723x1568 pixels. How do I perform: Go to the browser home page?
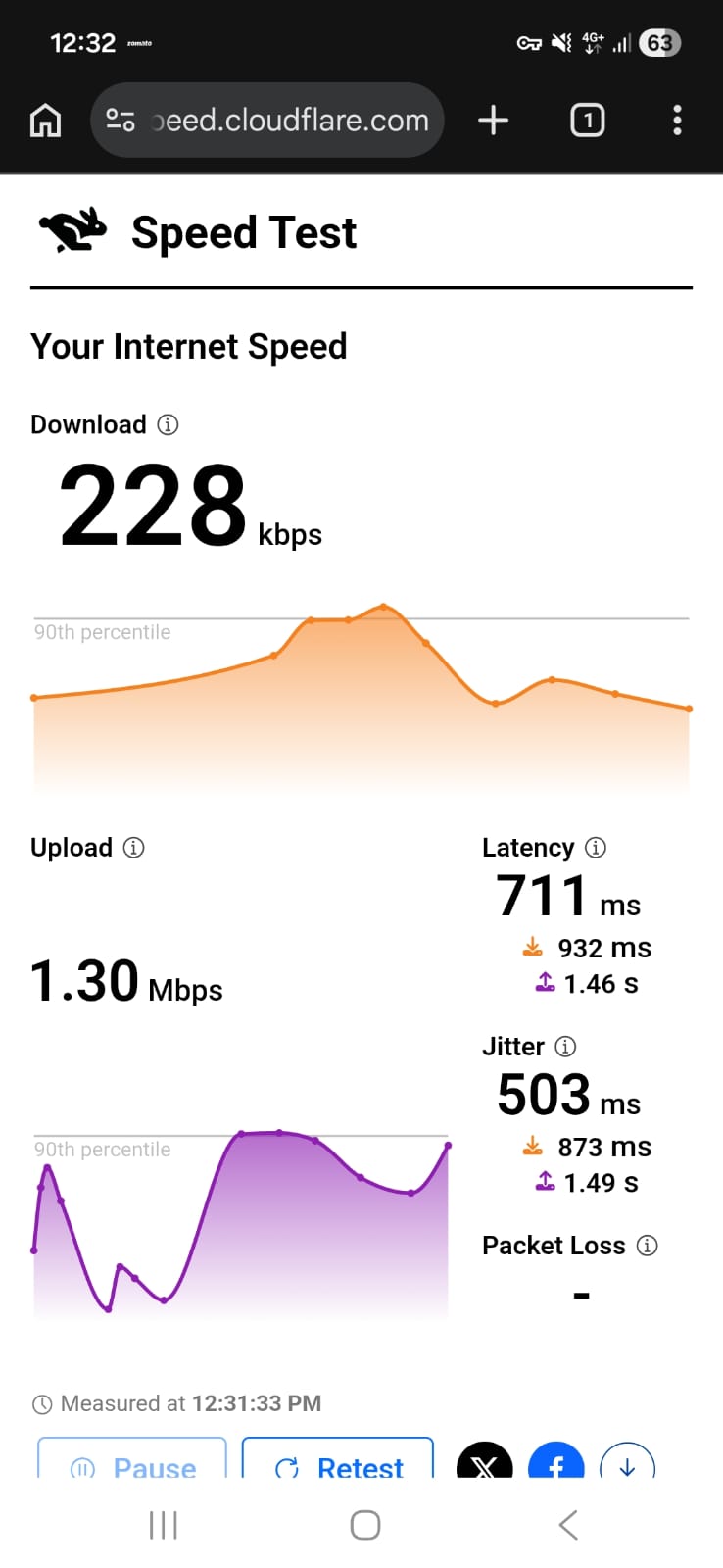[45, 121]
